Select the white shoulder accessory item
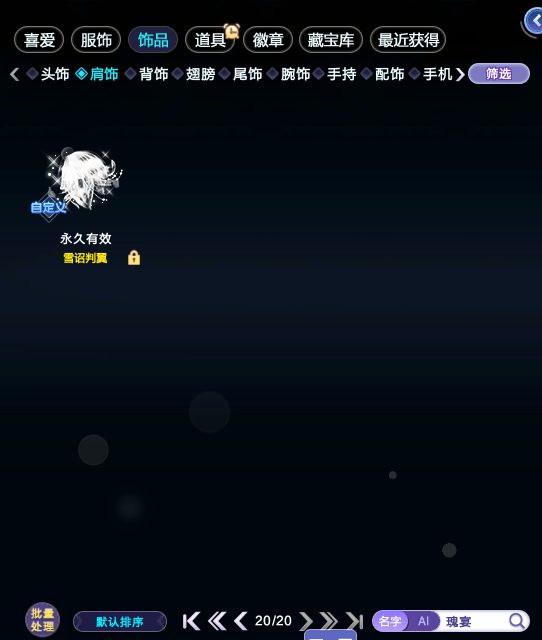The height and width of the screenshot is (640, 542). pos(85,180)
